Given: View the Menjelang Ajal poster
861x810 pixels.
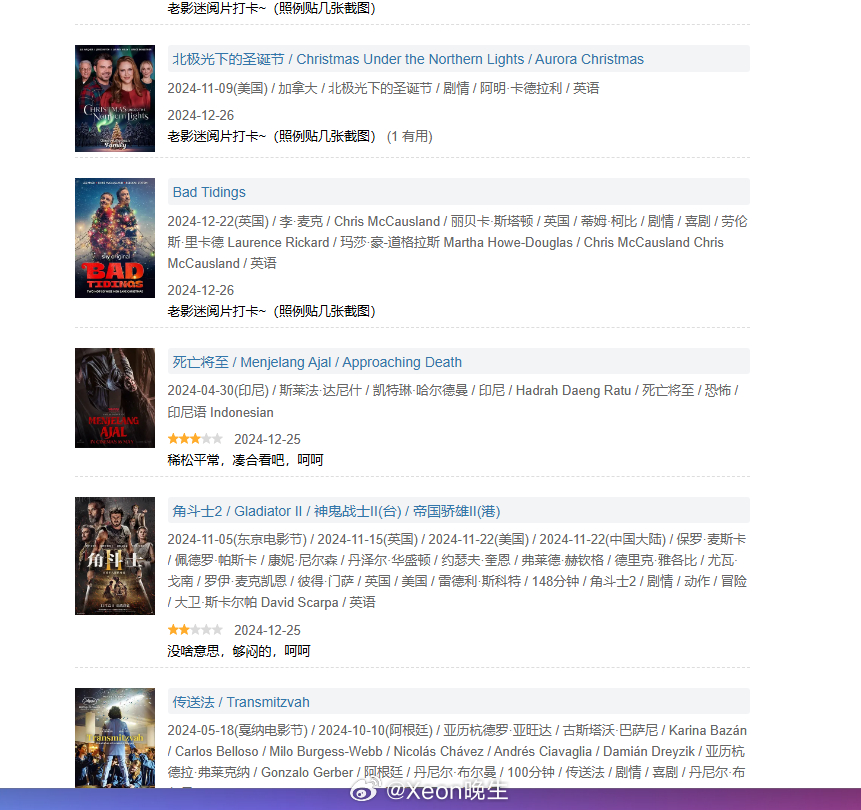Looking at the screenshot, I should [115, 398].
